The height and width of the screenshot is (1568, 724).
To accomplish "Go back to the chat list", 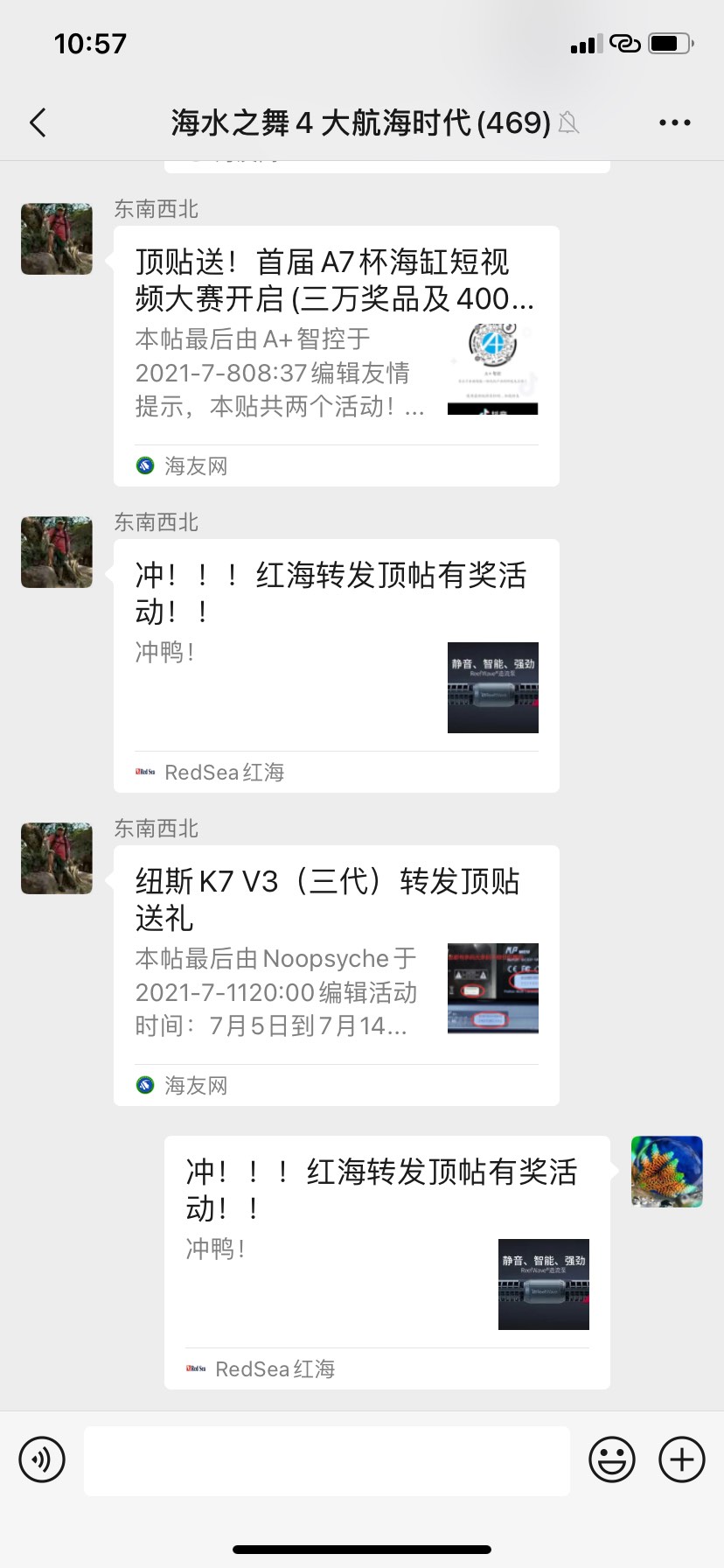I will coord(38,122).
